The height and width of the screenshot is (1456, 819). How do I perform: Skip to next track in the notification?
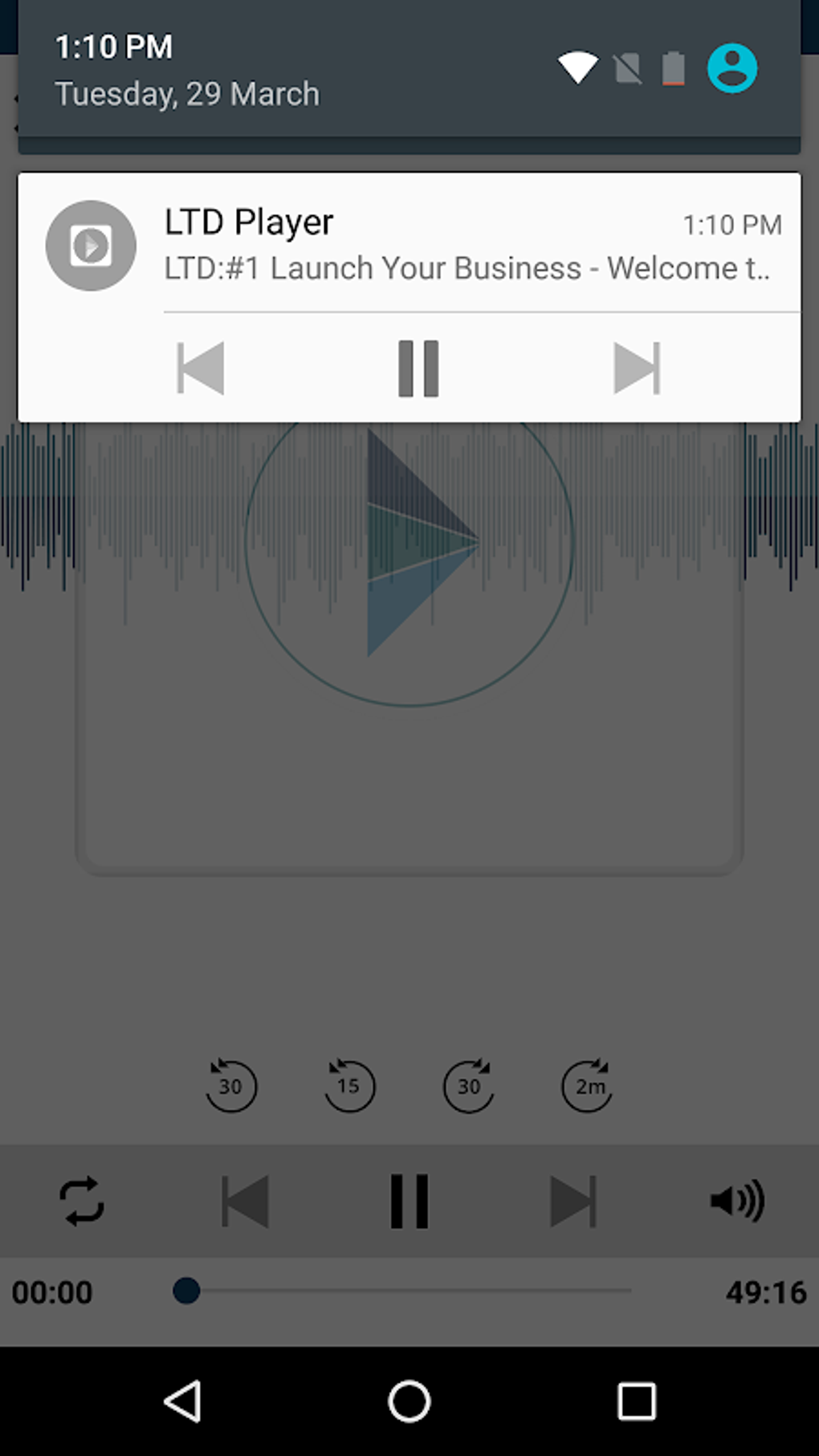coord(637,369)
